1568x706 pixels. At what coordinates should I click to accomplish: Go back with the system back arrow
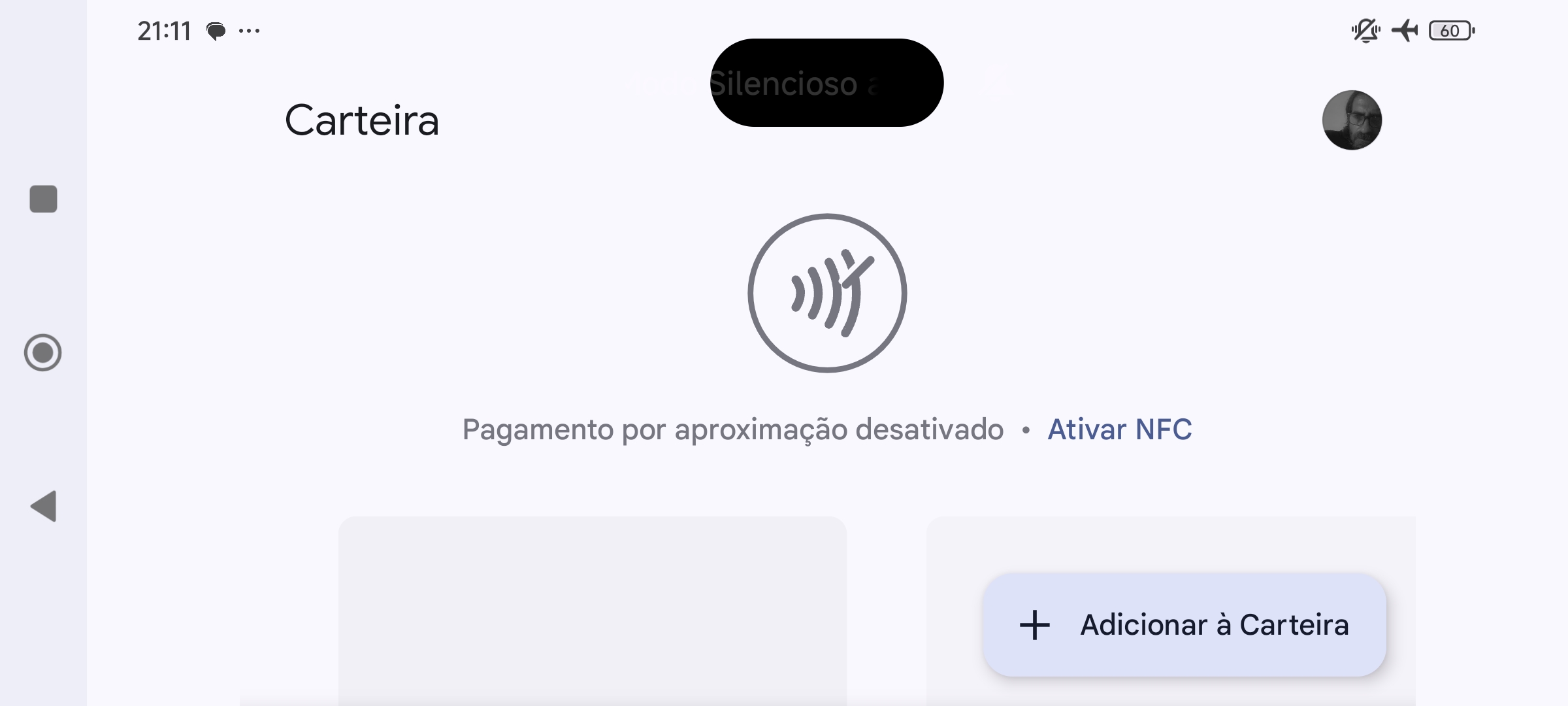(43, 506)
